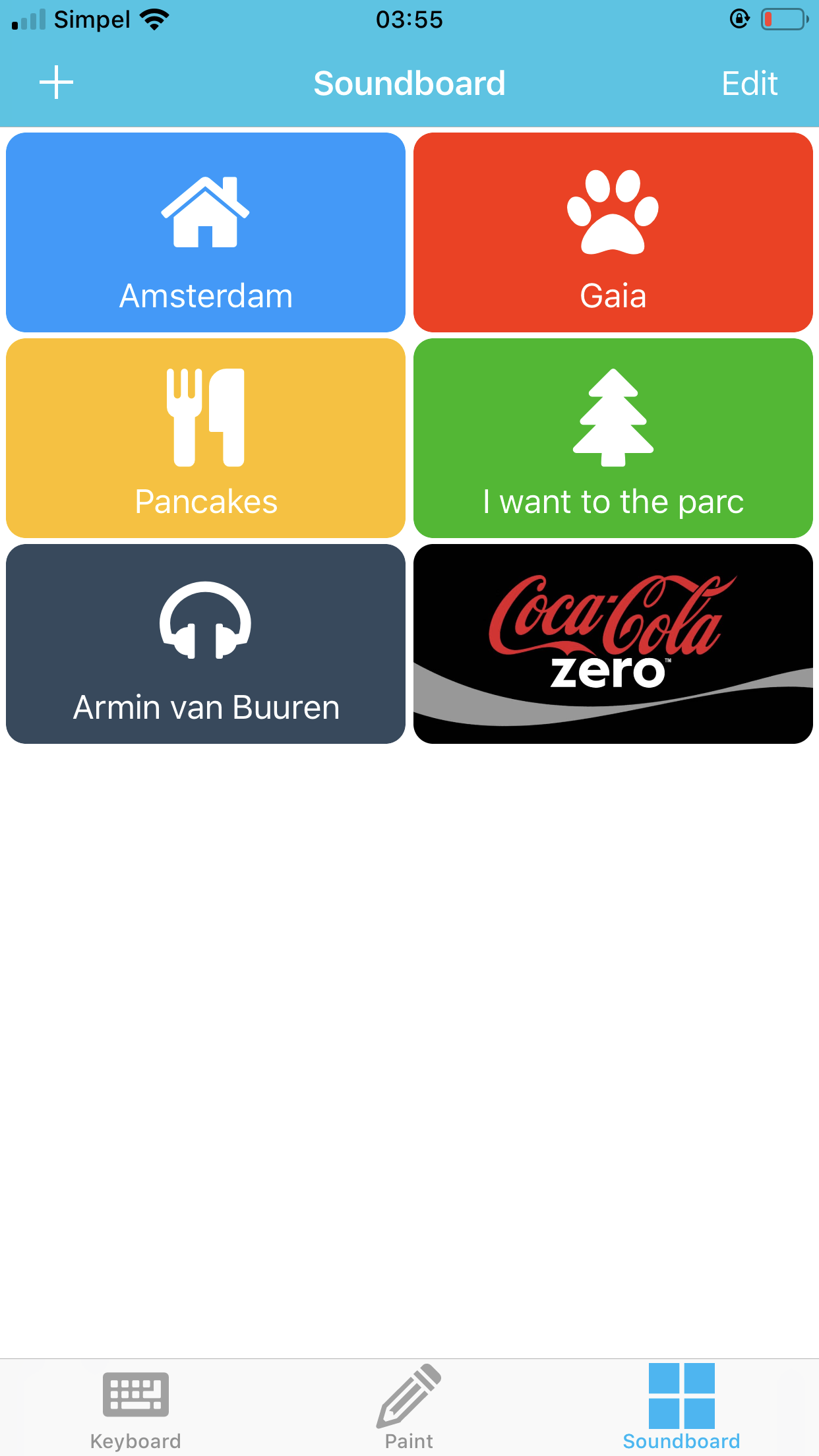Add a new soundboard tile
Viewport: 819px width, 1456px height.
point(57,83)
